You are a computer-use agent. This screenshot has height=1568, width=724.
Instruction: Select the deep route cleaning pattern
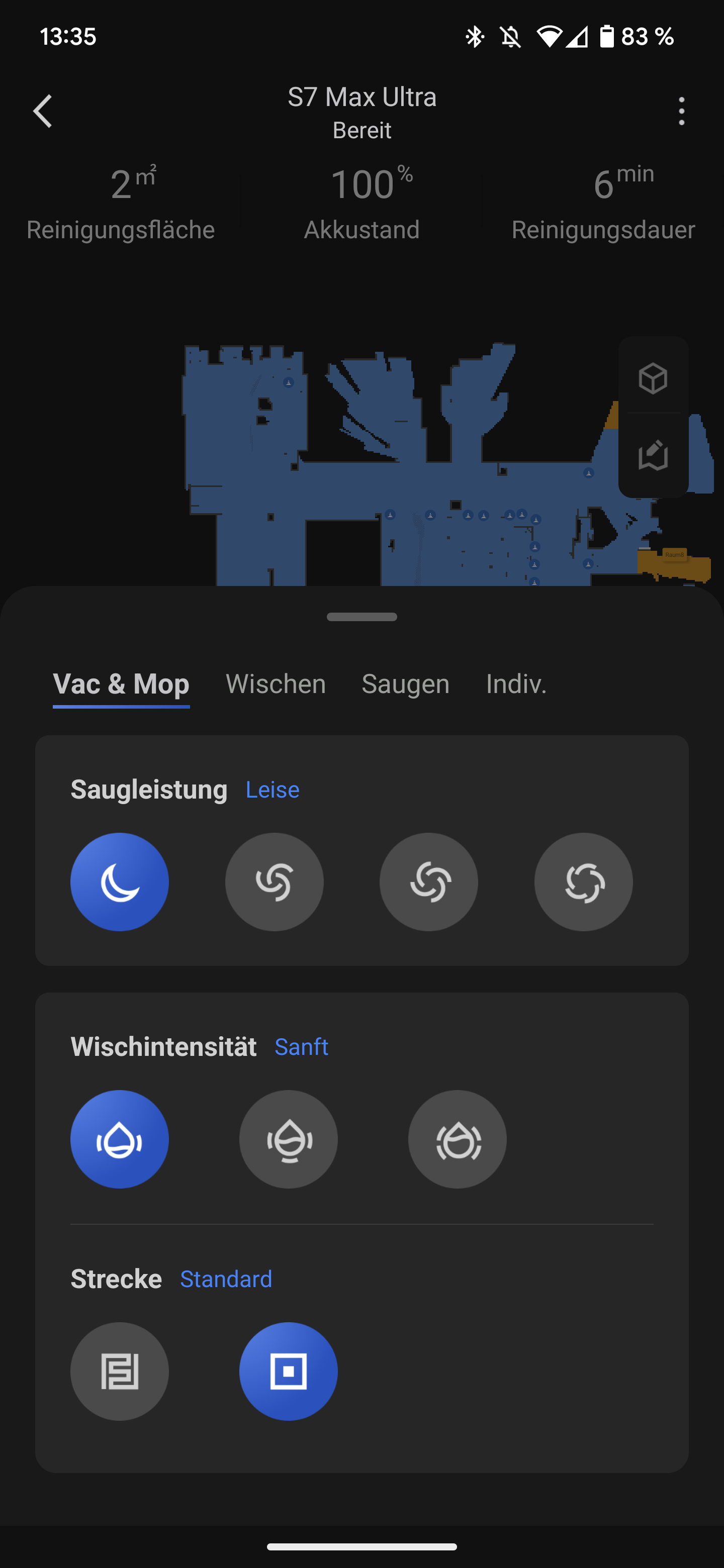click(x=119, y=1371)
